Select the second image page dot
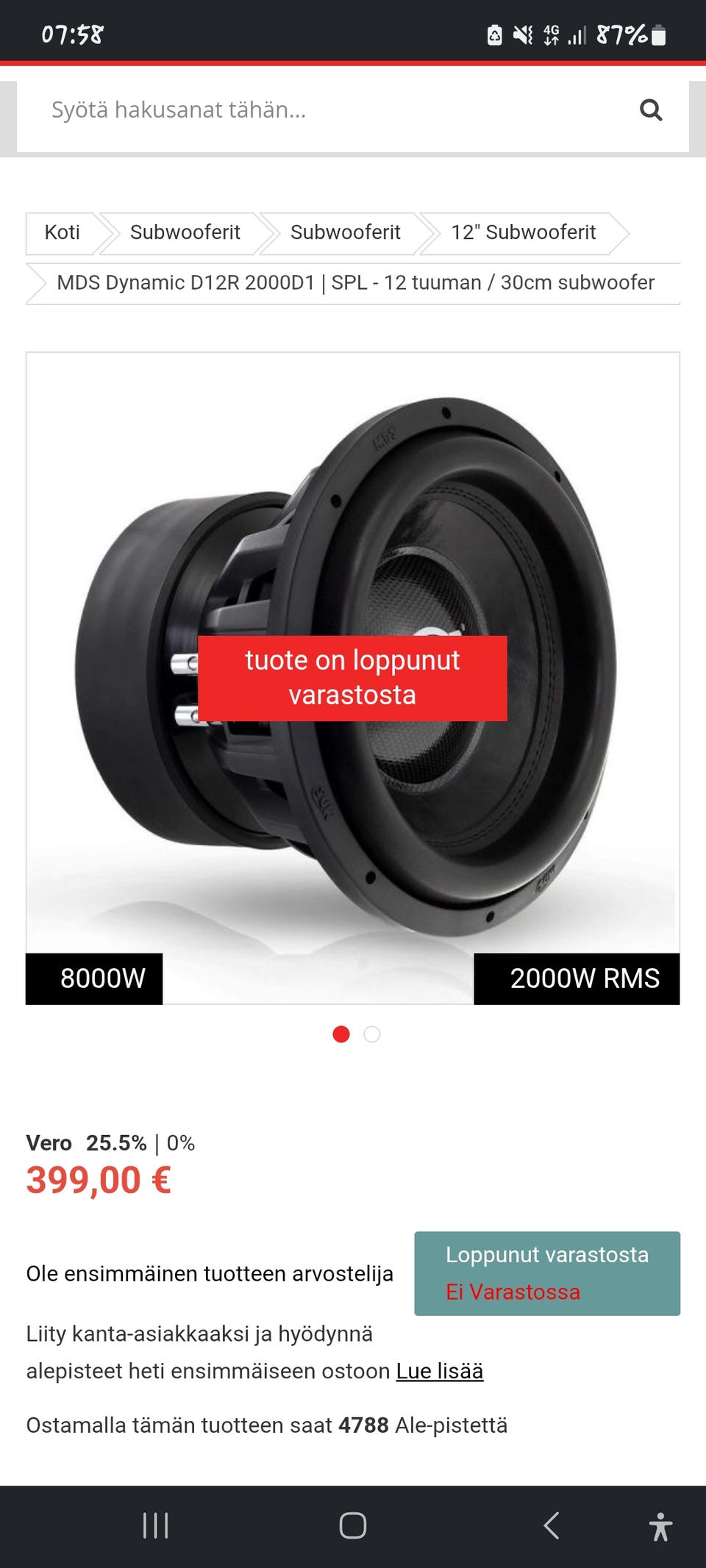 click(372, 1034)
